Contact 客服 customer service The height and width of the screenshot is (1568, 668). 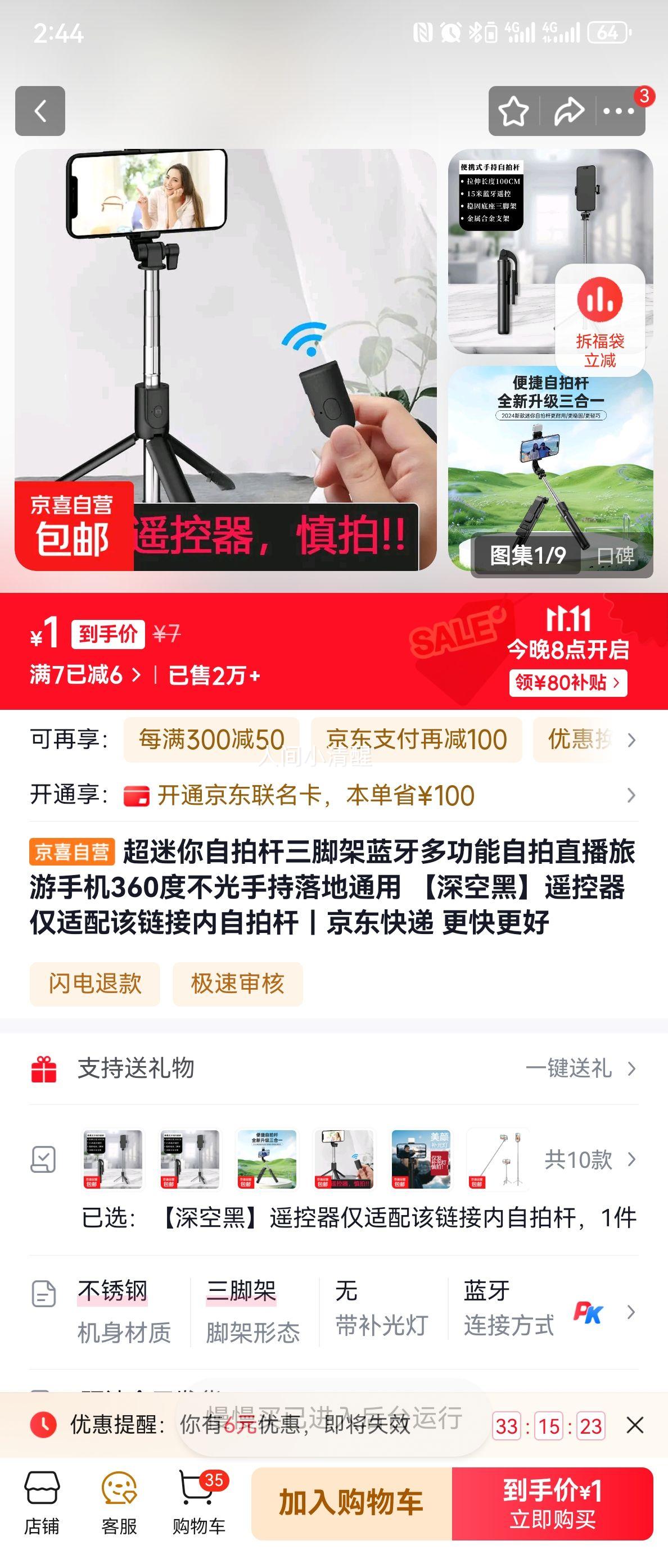[119, 1503]
